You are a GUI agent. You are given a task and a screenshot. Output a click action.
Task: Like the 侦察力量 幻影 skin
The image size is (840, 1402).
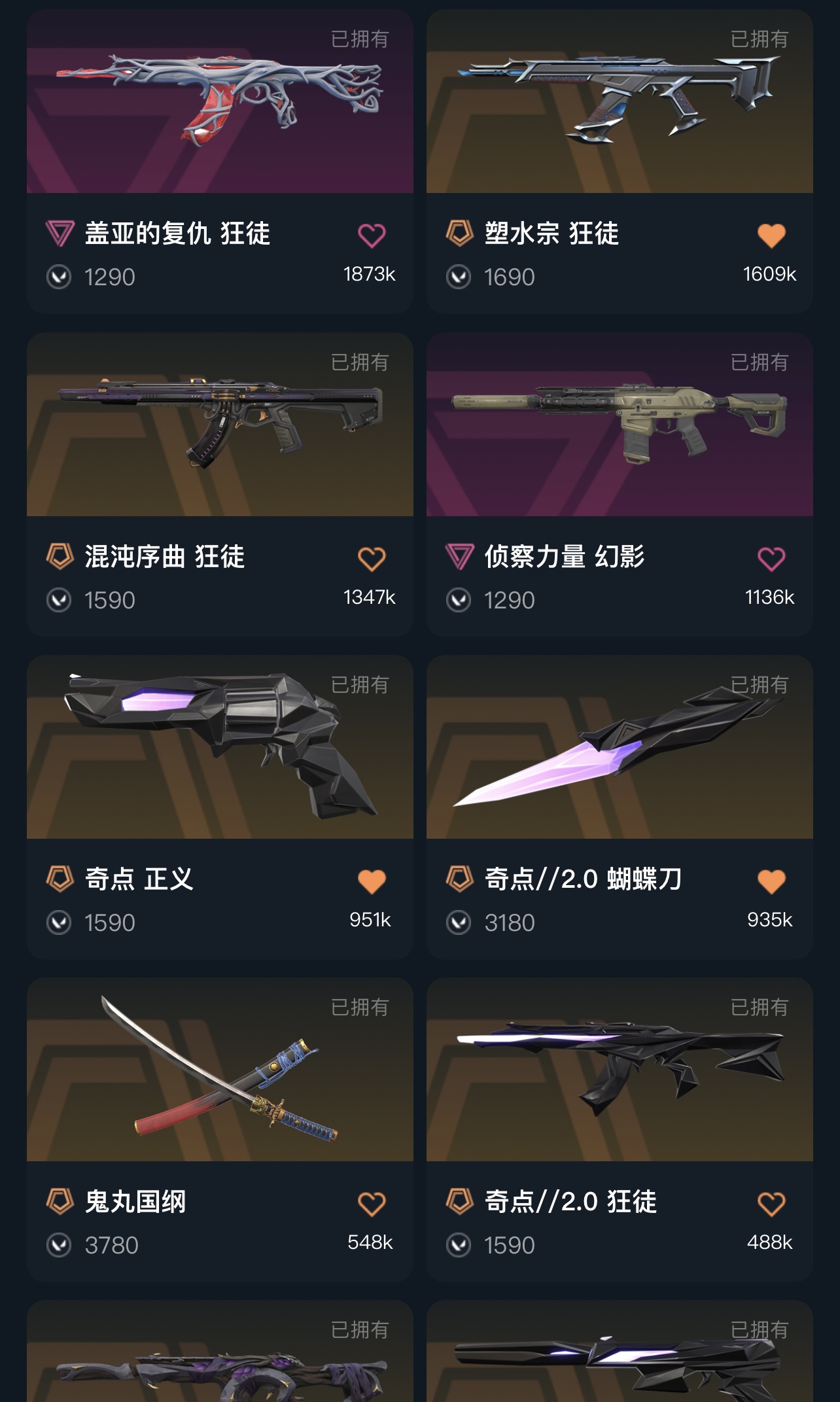pos(771,559)
